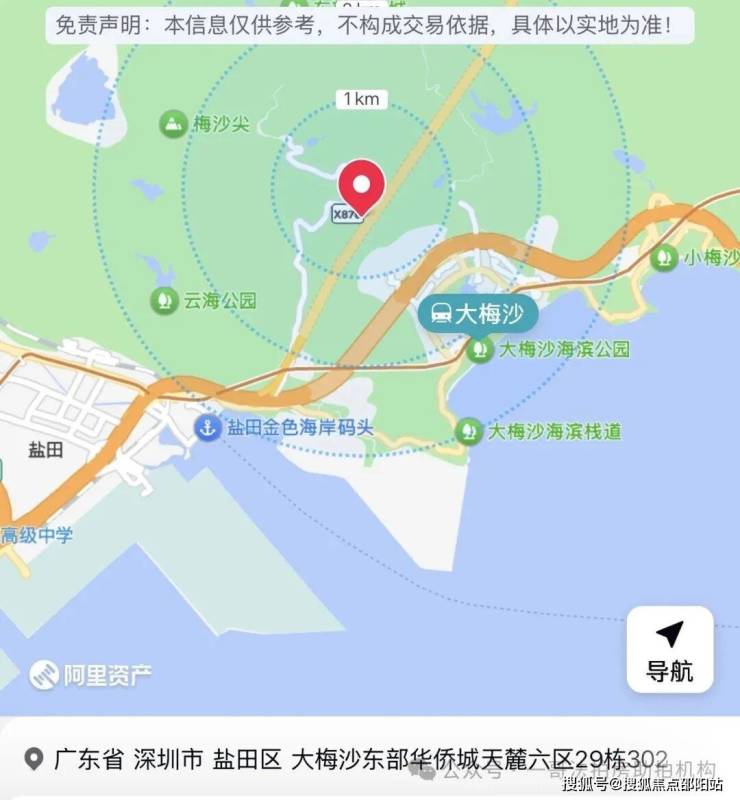Open 大梅沙海滨栈道 point of interest
The height and width of the screenshot is (800, 740).
pos(468,432)
